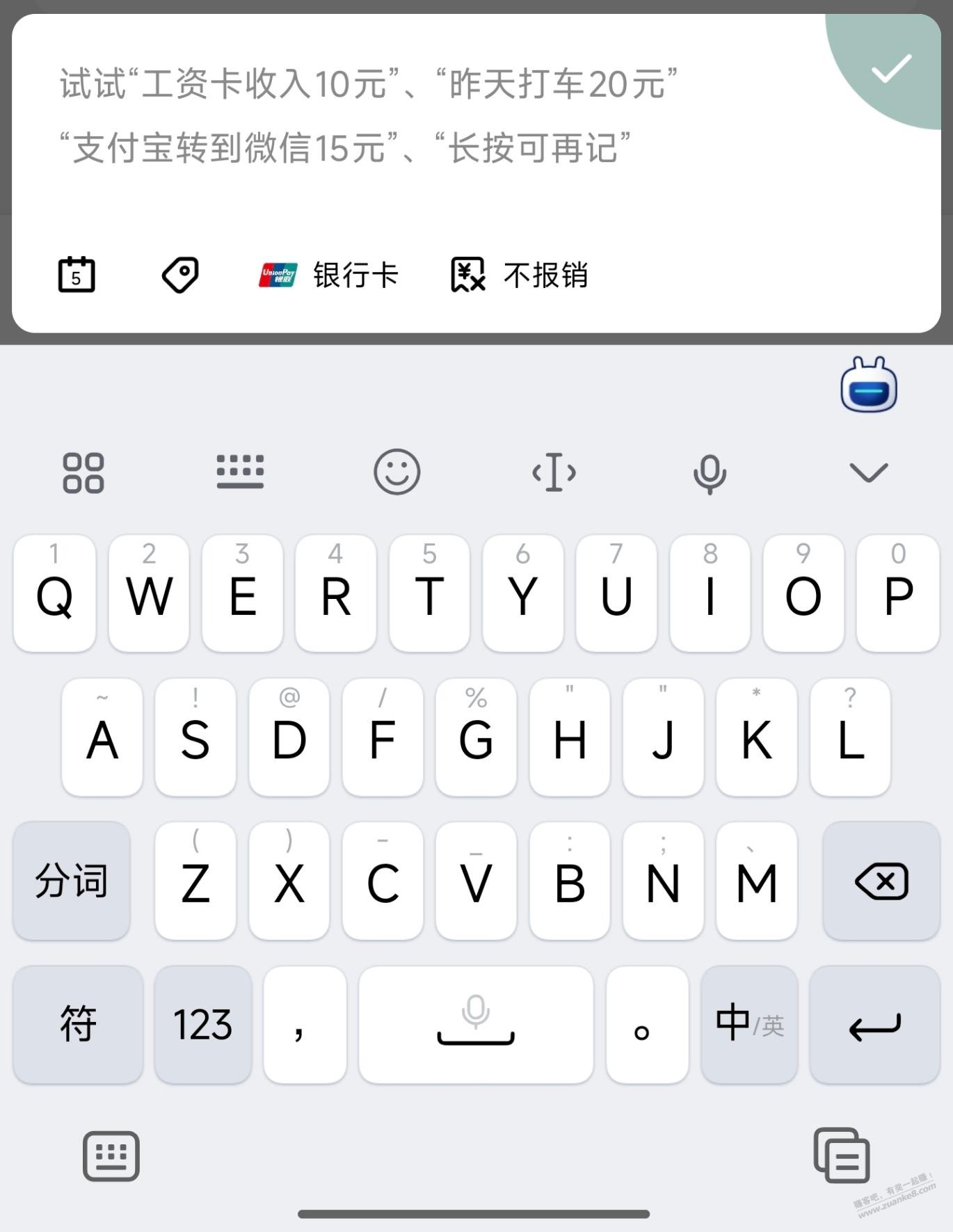This screenshot has height=1232, width=953.
Task: Open the cursor movement tool
Action: (554, 472)
